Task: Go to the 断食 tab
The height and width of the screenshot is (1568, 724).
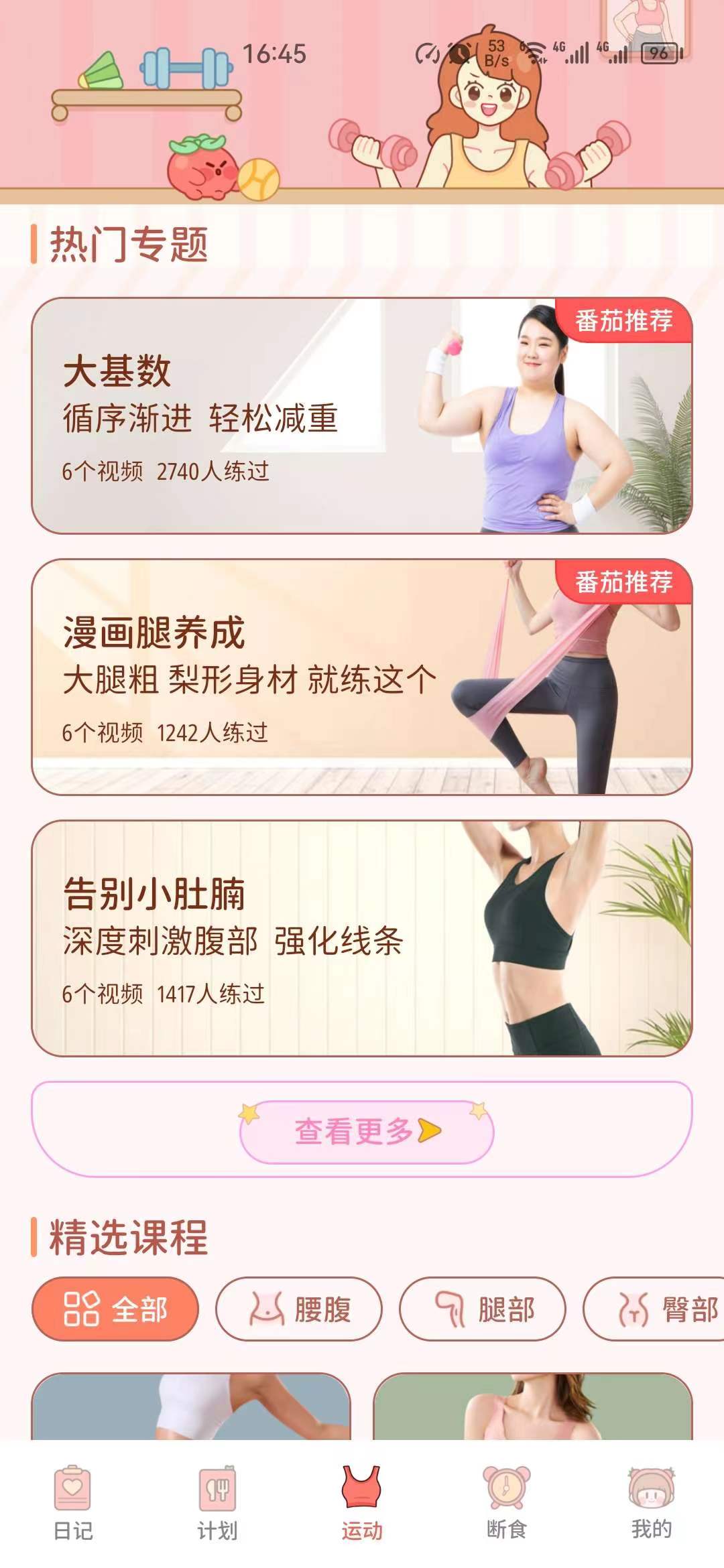Action: click(507, 1502)
